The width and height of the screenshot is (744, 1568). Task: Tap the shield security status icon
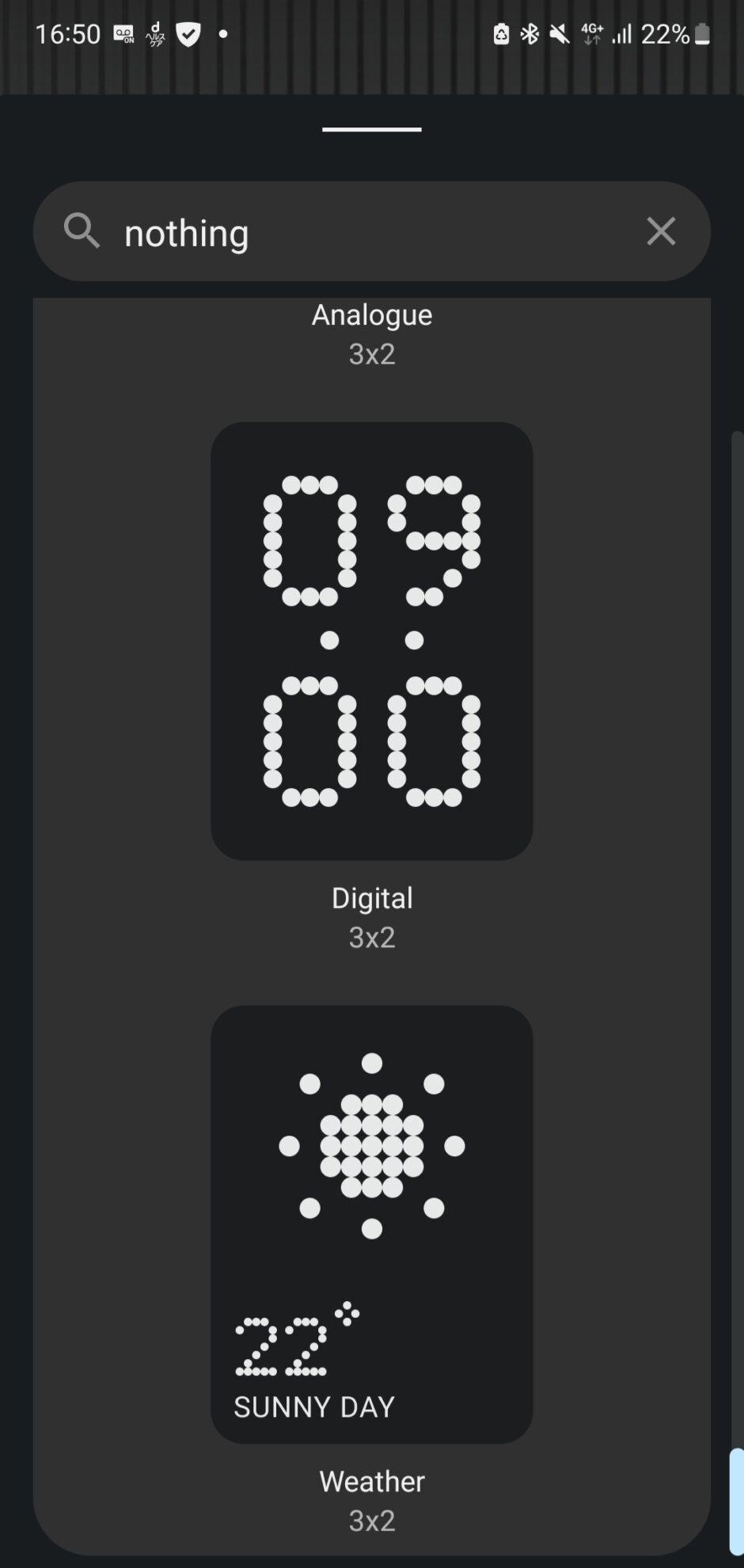(189, 33)
